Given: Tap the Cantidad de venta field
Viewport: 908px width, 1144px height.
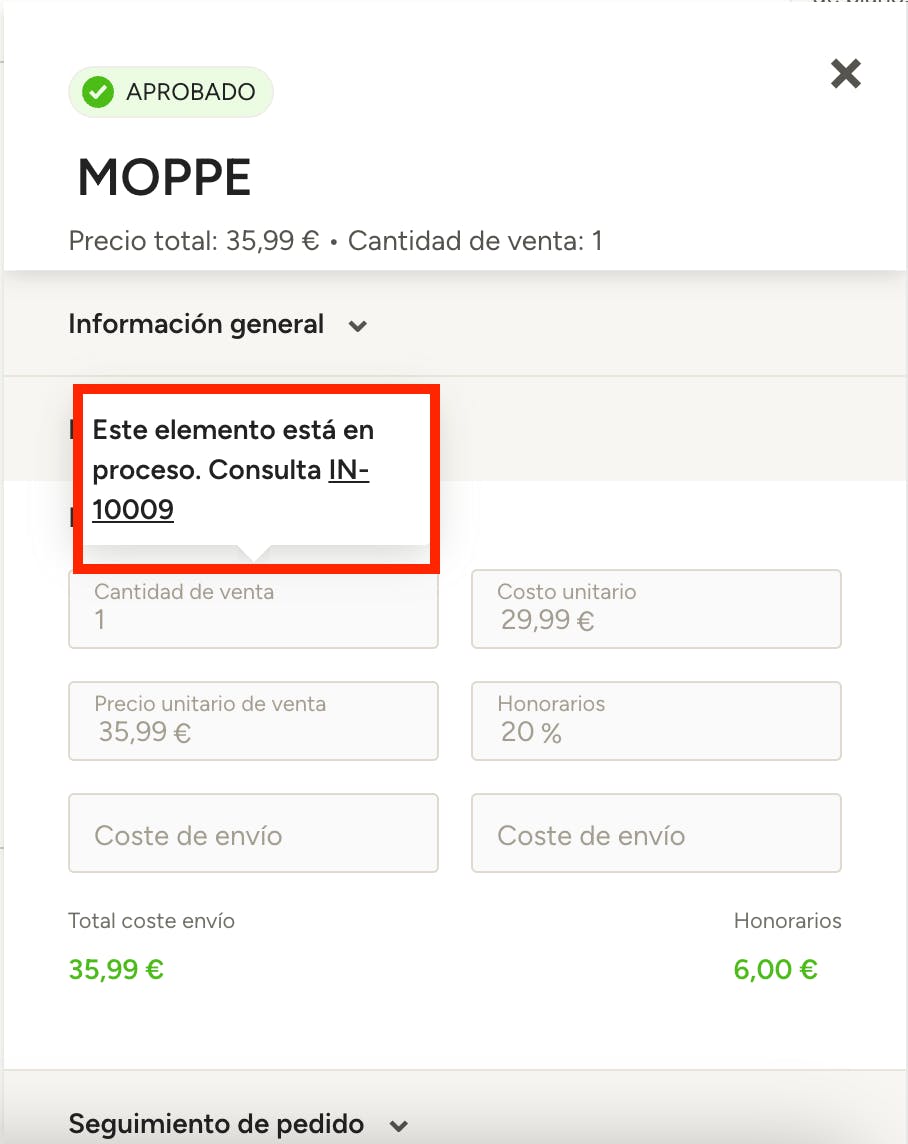Looking at the screenshot, I should [x=253, y=609].
